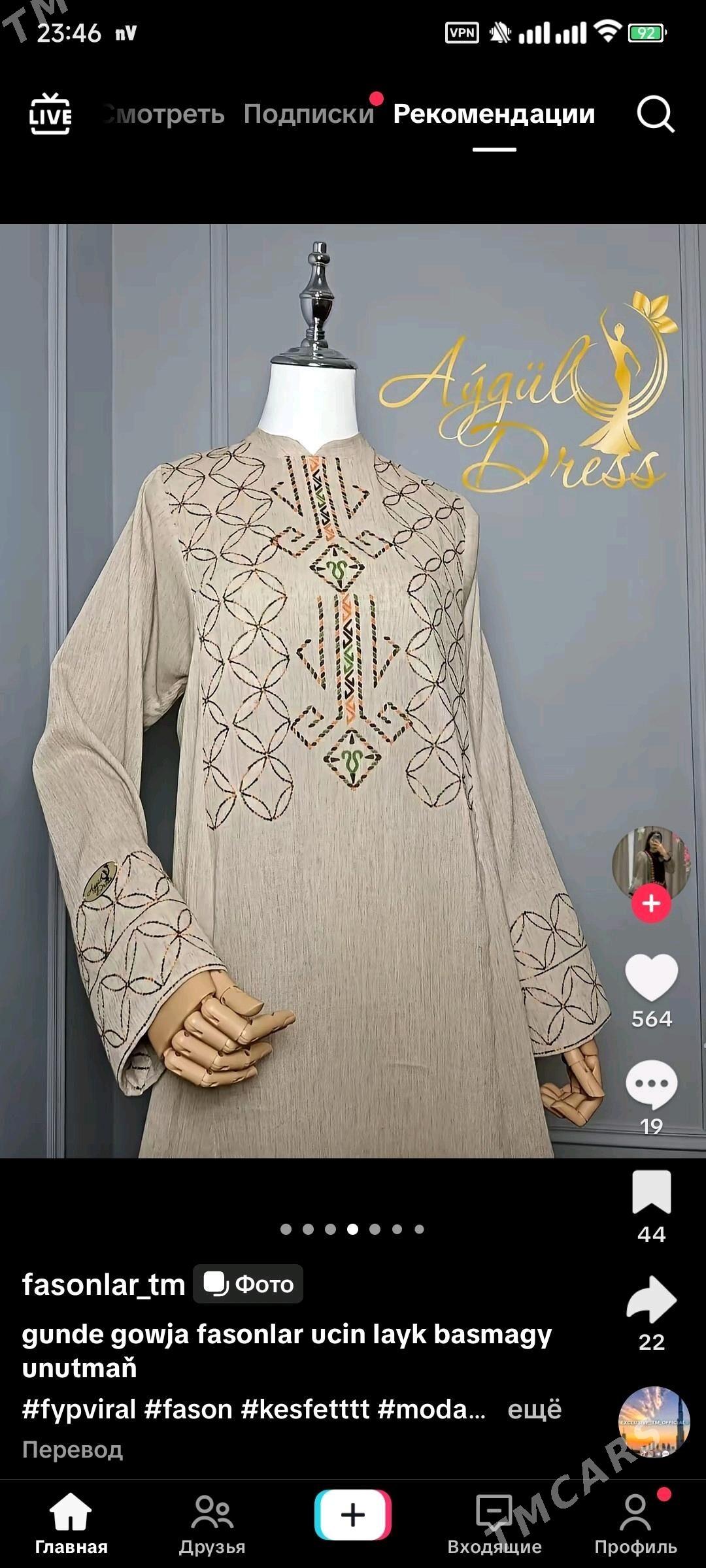Share this post
The width and height of the screenshot is (706, 1568).
point(651,1299)
